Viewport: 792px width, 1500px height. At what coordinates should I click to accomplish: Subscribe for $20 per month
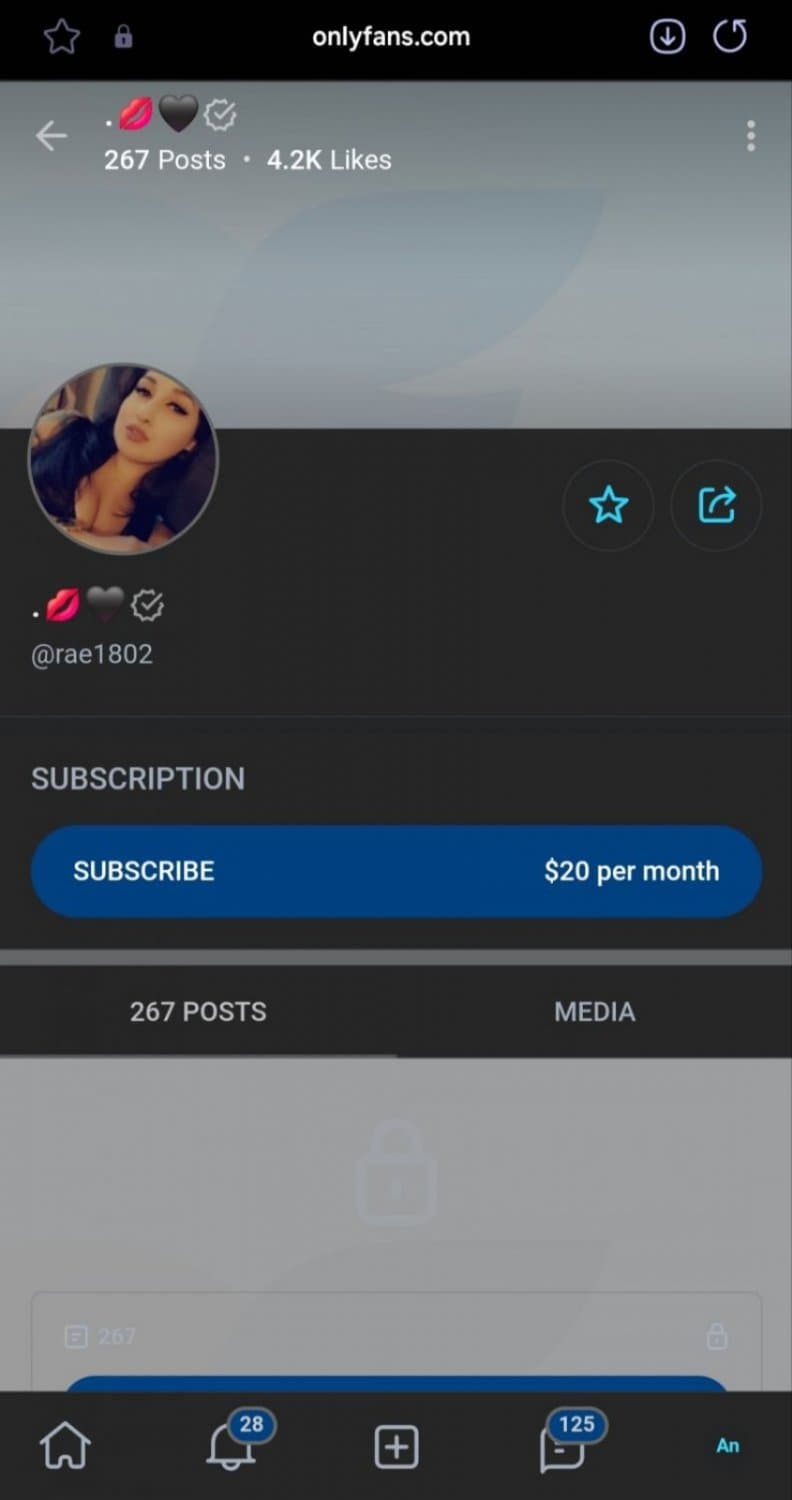tap(396, 871)
